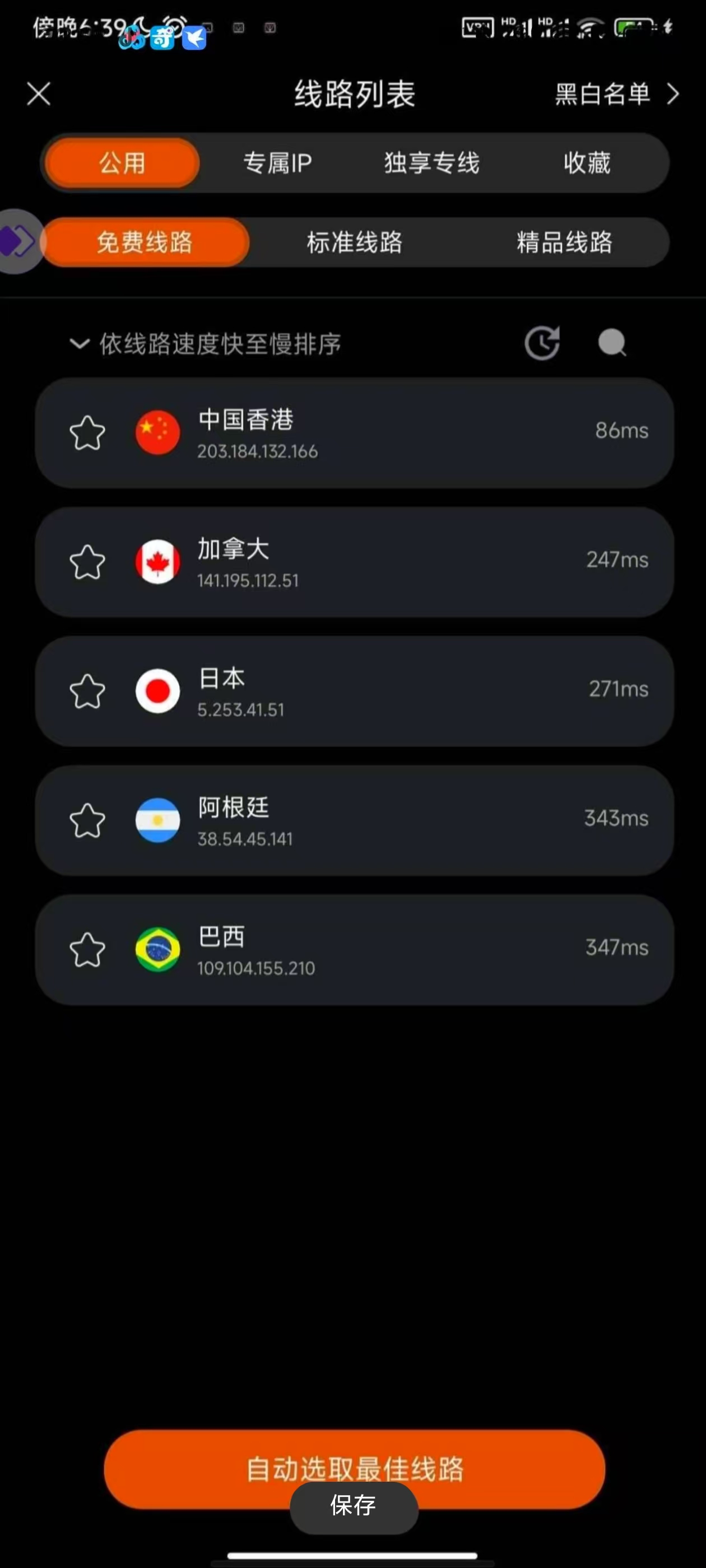
Task: Select the 公用 tab
Action: point(123,163)
